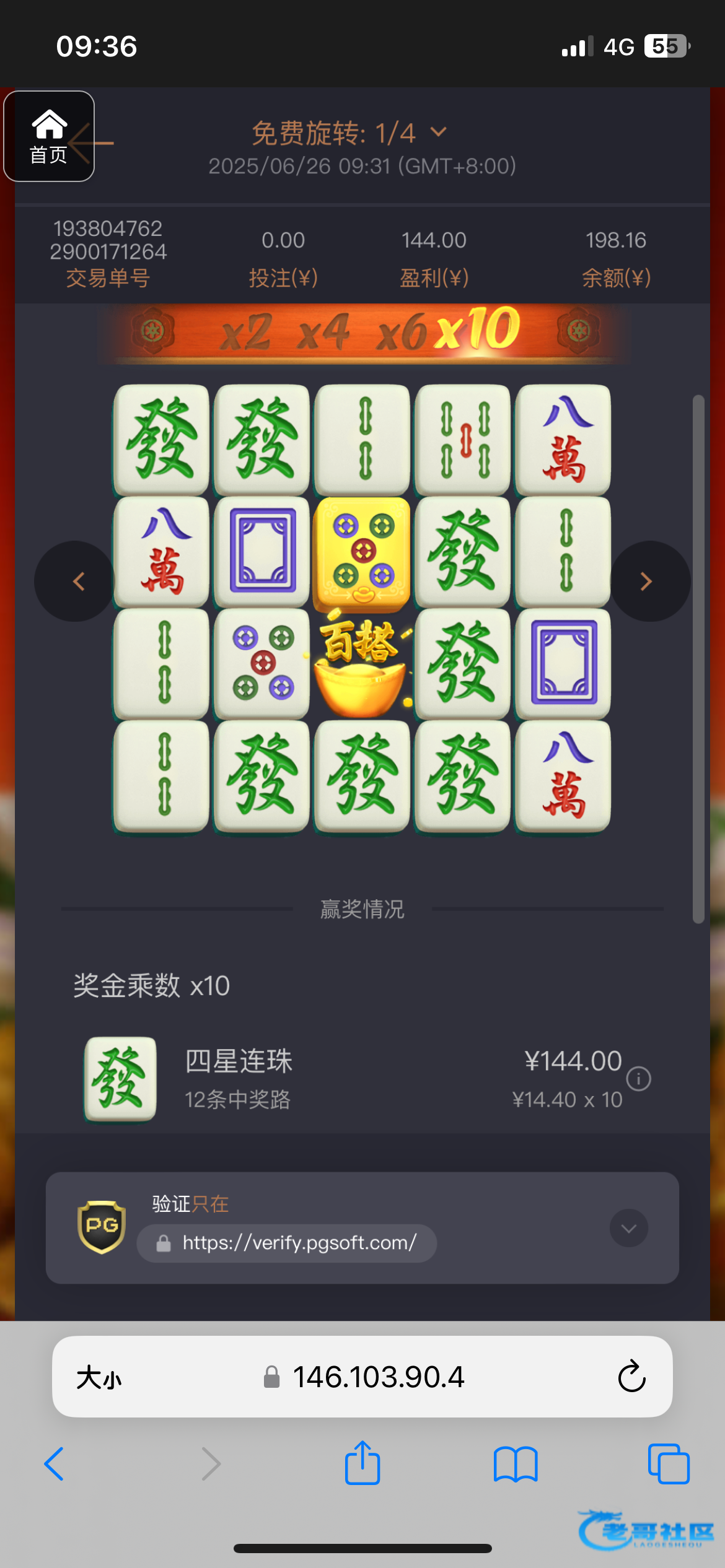Expand the 免费旋转 1/4 dropdown

coord(438,132)
